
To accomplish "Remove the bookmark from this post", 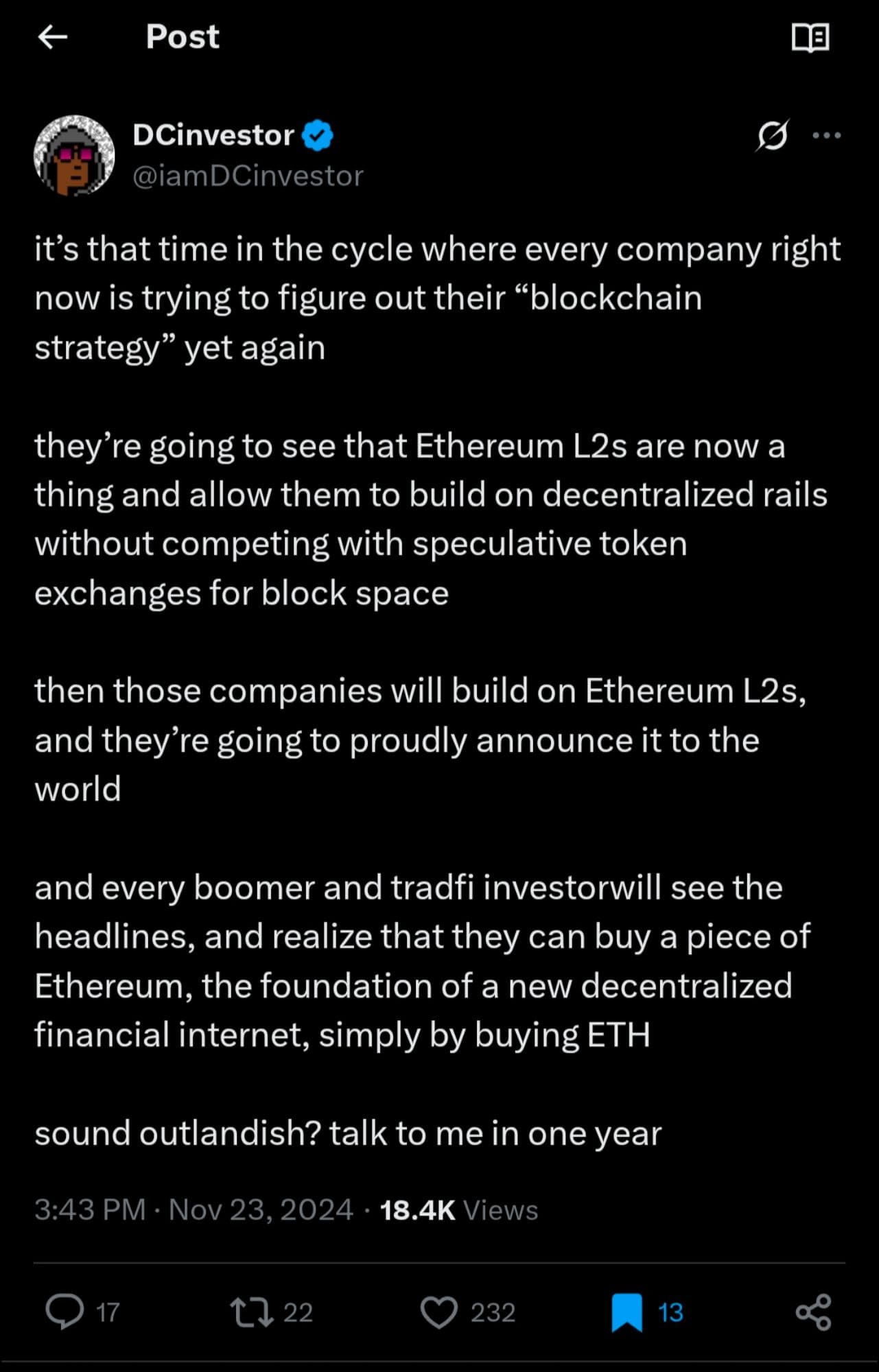I will pyautogui.click(x=626, y=1311).
